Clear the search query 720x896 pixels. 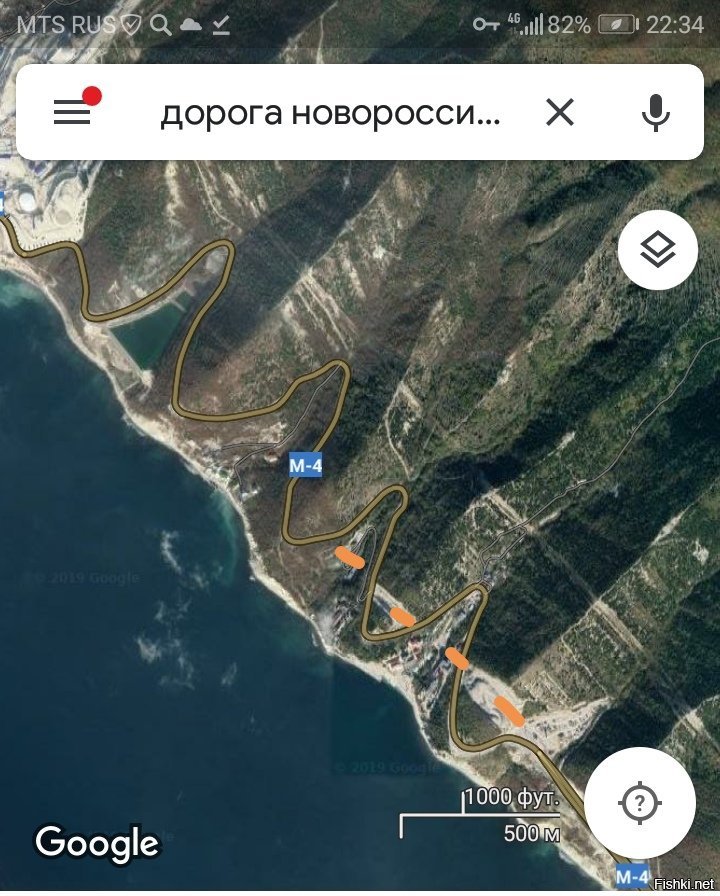pyautogui.click(x=560, y=113)
